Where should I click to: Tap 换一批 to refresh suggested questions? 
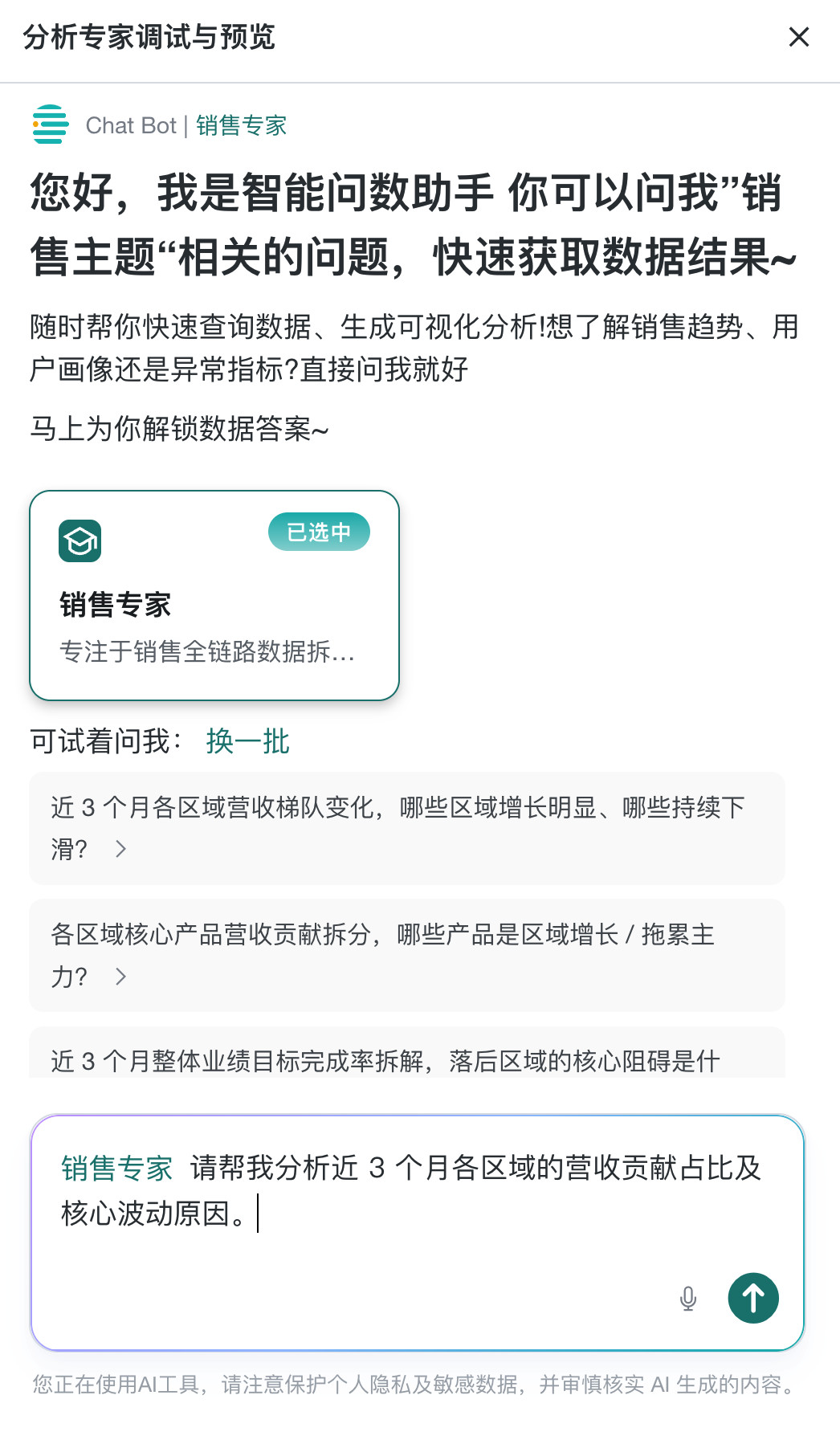click(x=247, y=740)
